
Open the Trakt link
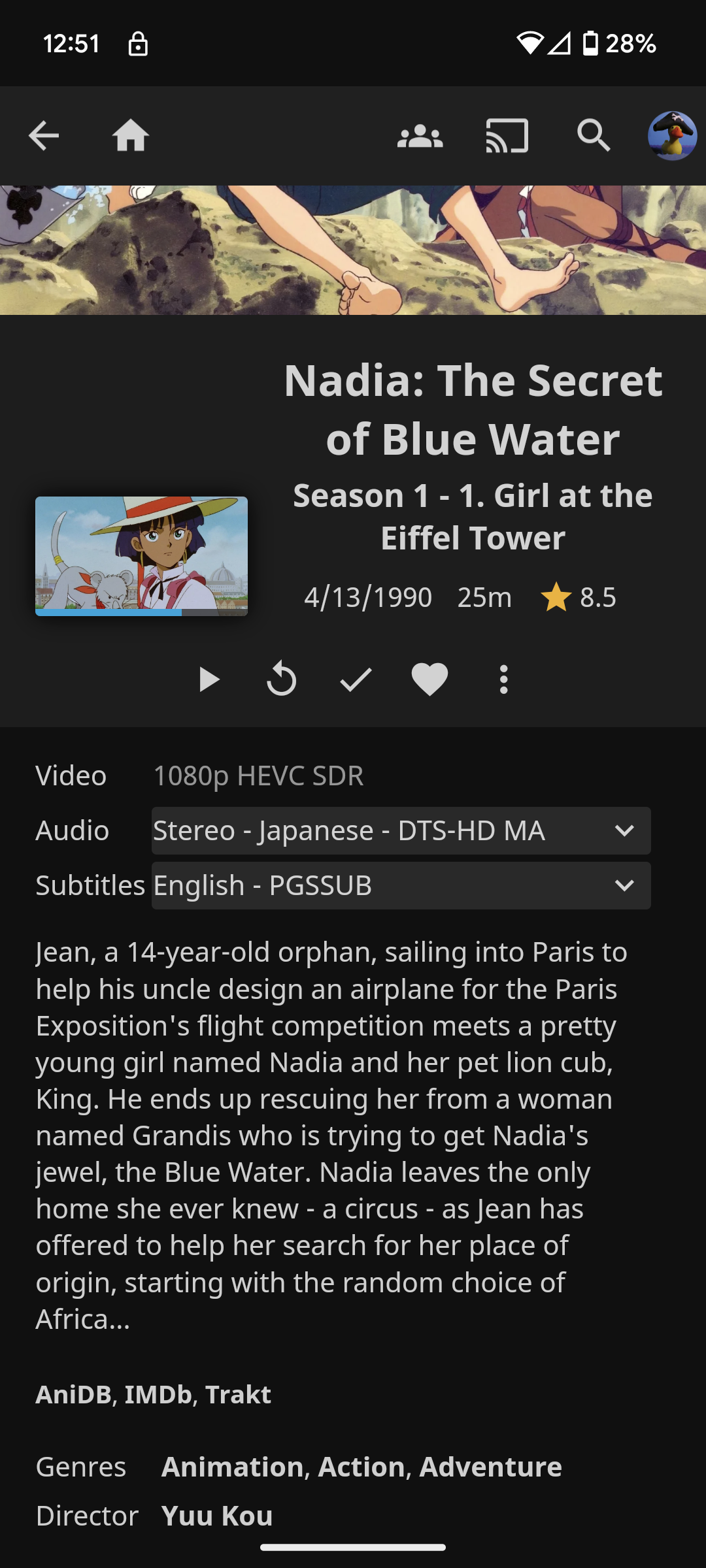click(x=238, y=1394)
